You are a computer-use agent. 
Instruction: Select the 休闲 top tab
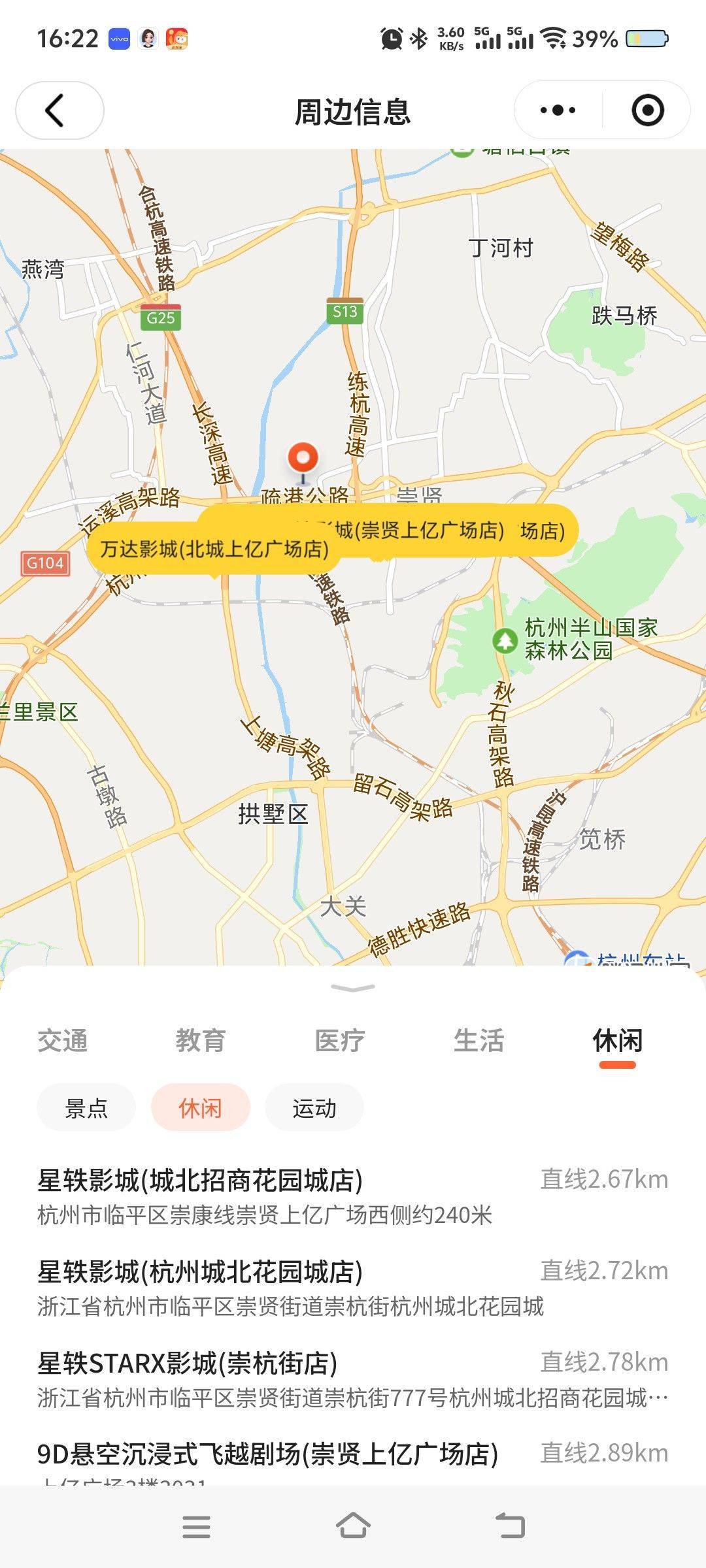pyautogui.click(x=617, y=1041)
